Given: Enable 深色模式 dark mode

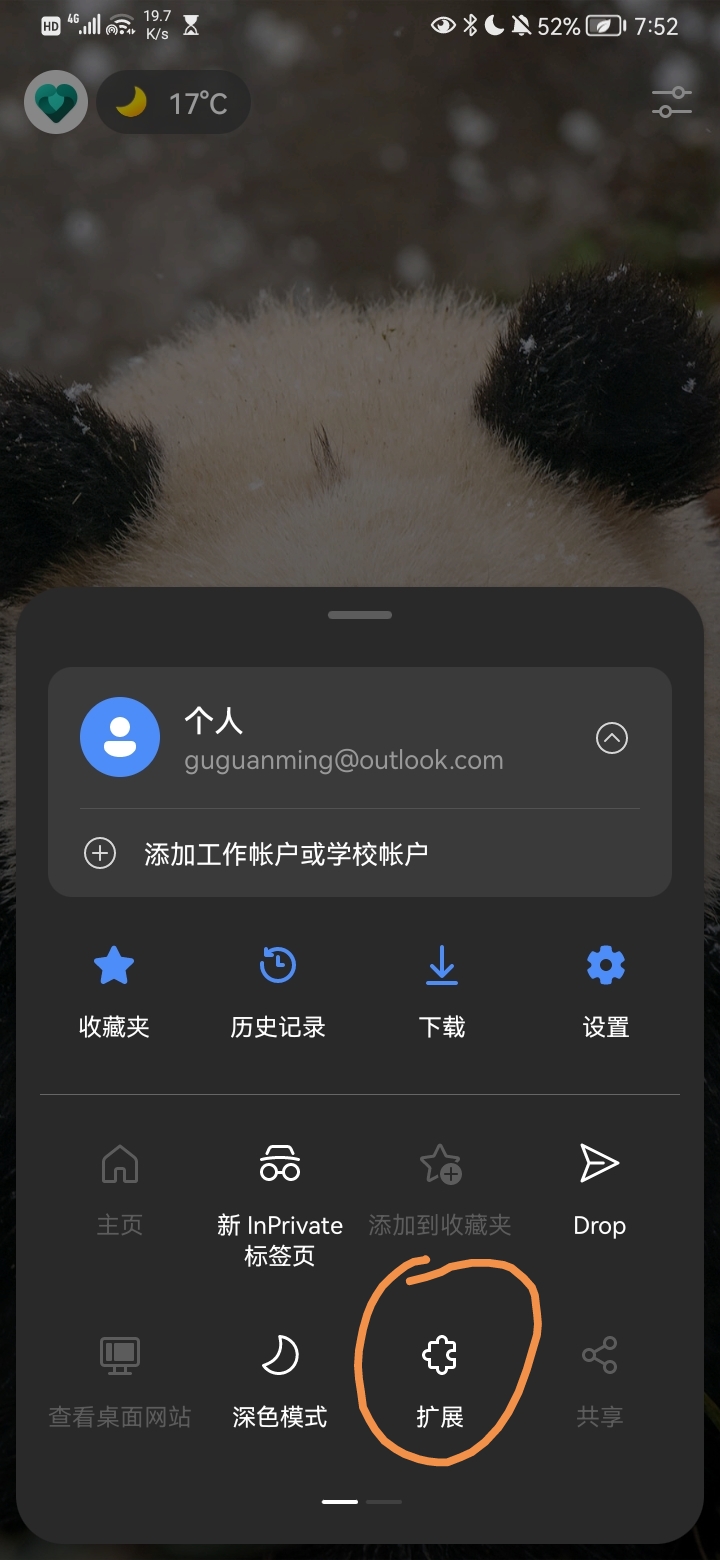Looking at the screenshot, I should (280, 1383).
